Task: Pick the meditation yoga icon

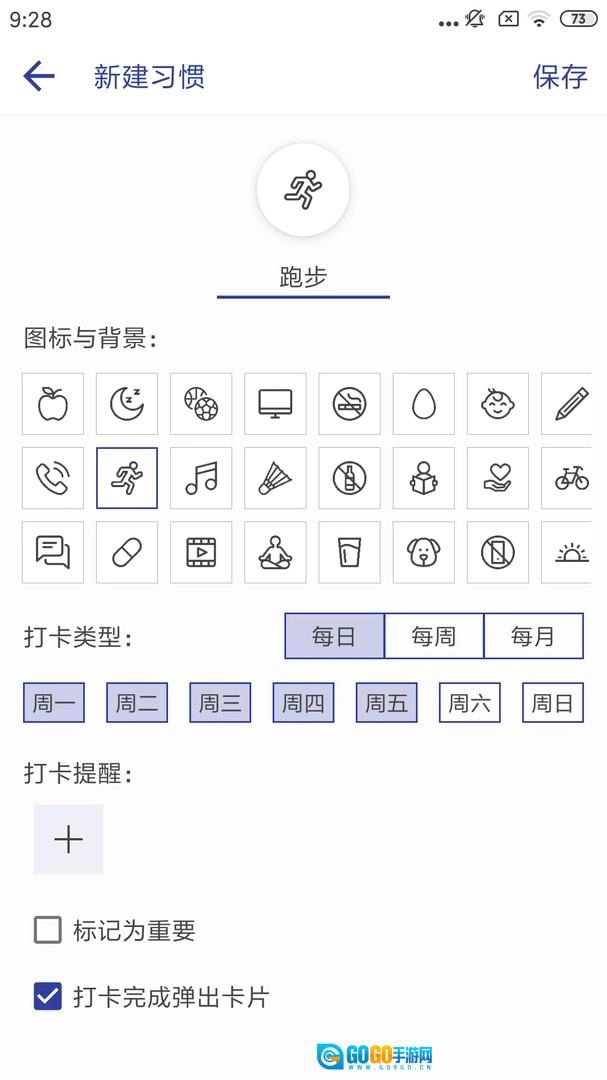Action: click(x=275, y=552)
